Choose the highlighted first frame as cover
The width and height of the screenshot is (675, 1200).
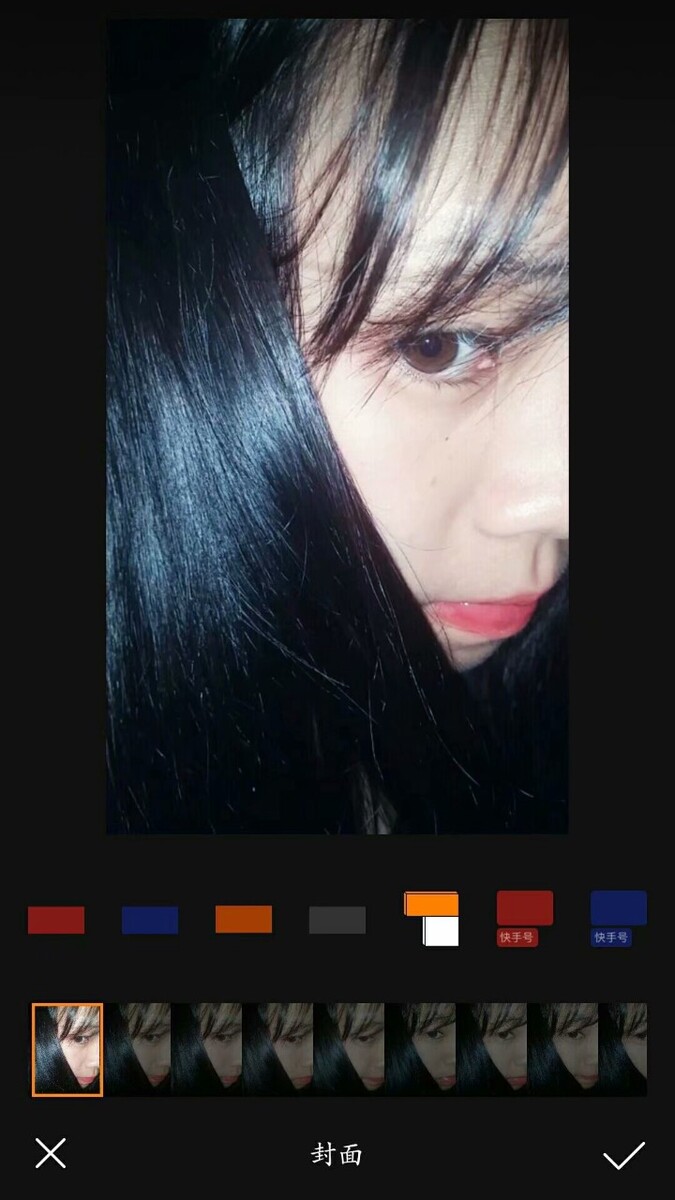pyautogui.click(x=68, y=1049)
